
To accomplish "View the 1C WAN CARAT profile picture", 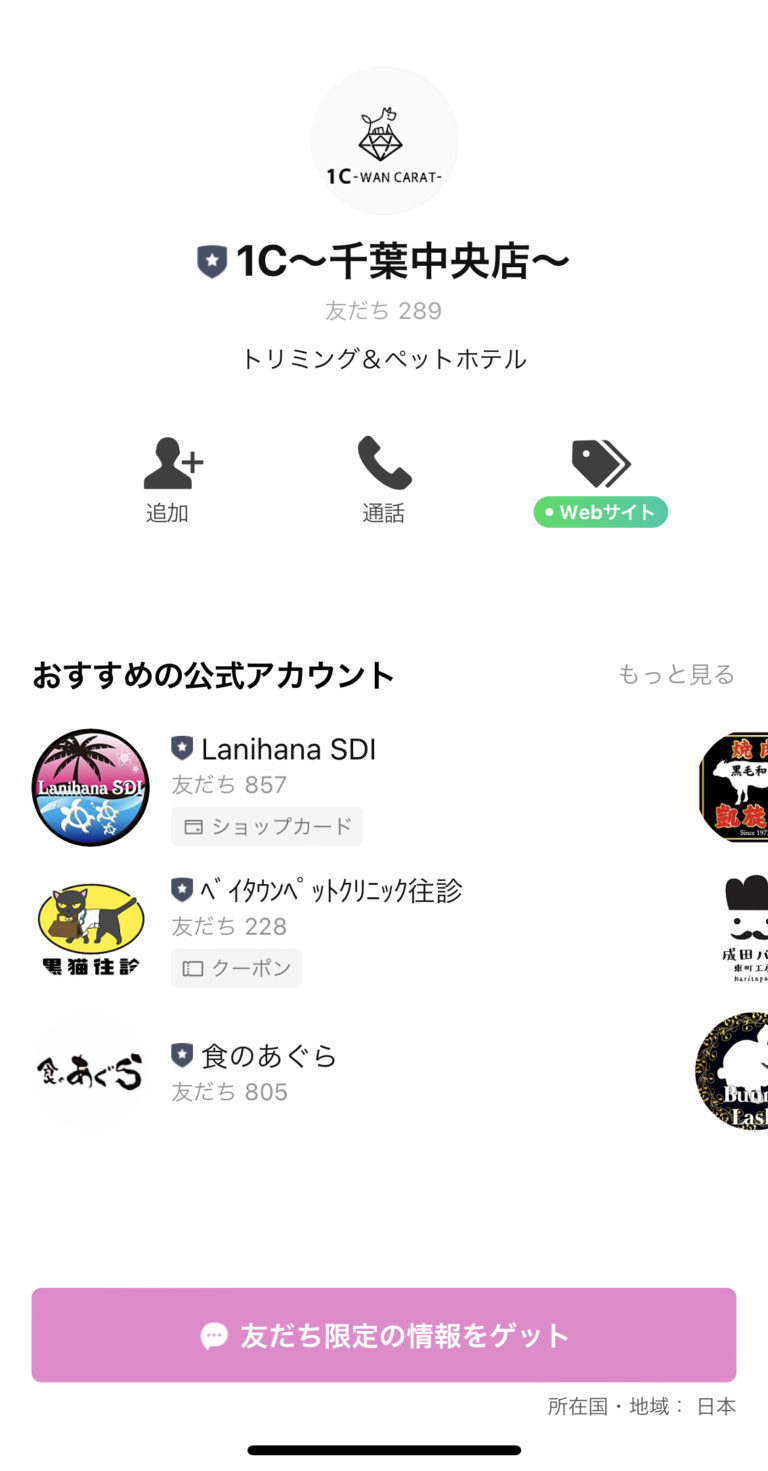I will click(x=384, y=141).
